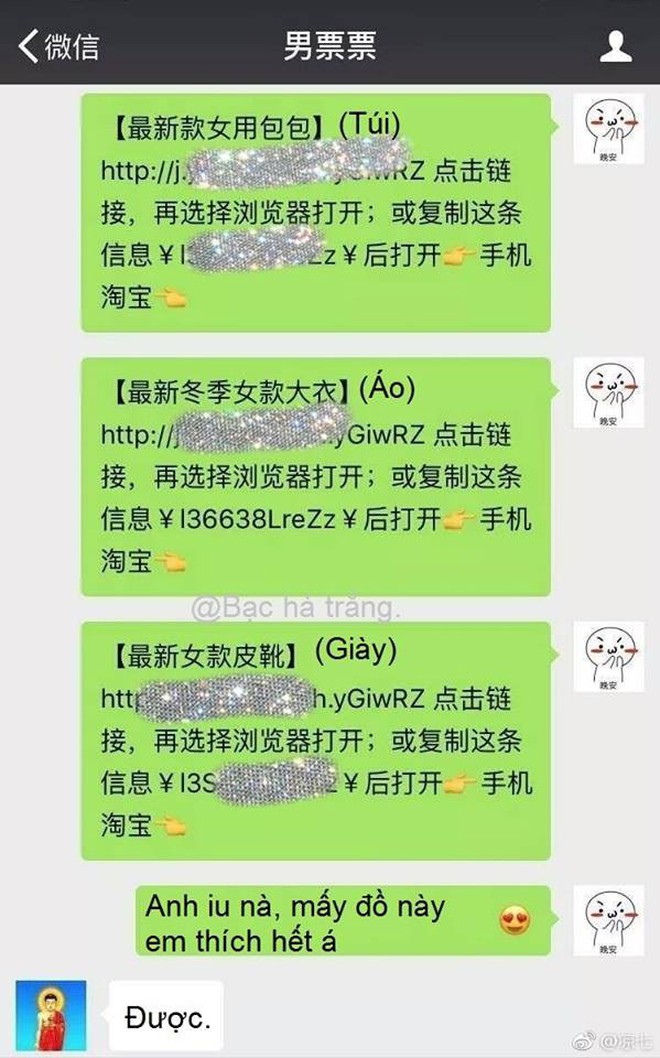Open the link in the 最新冬季女款大衣 message
The image size is (660, 1058).
point(263,435)
